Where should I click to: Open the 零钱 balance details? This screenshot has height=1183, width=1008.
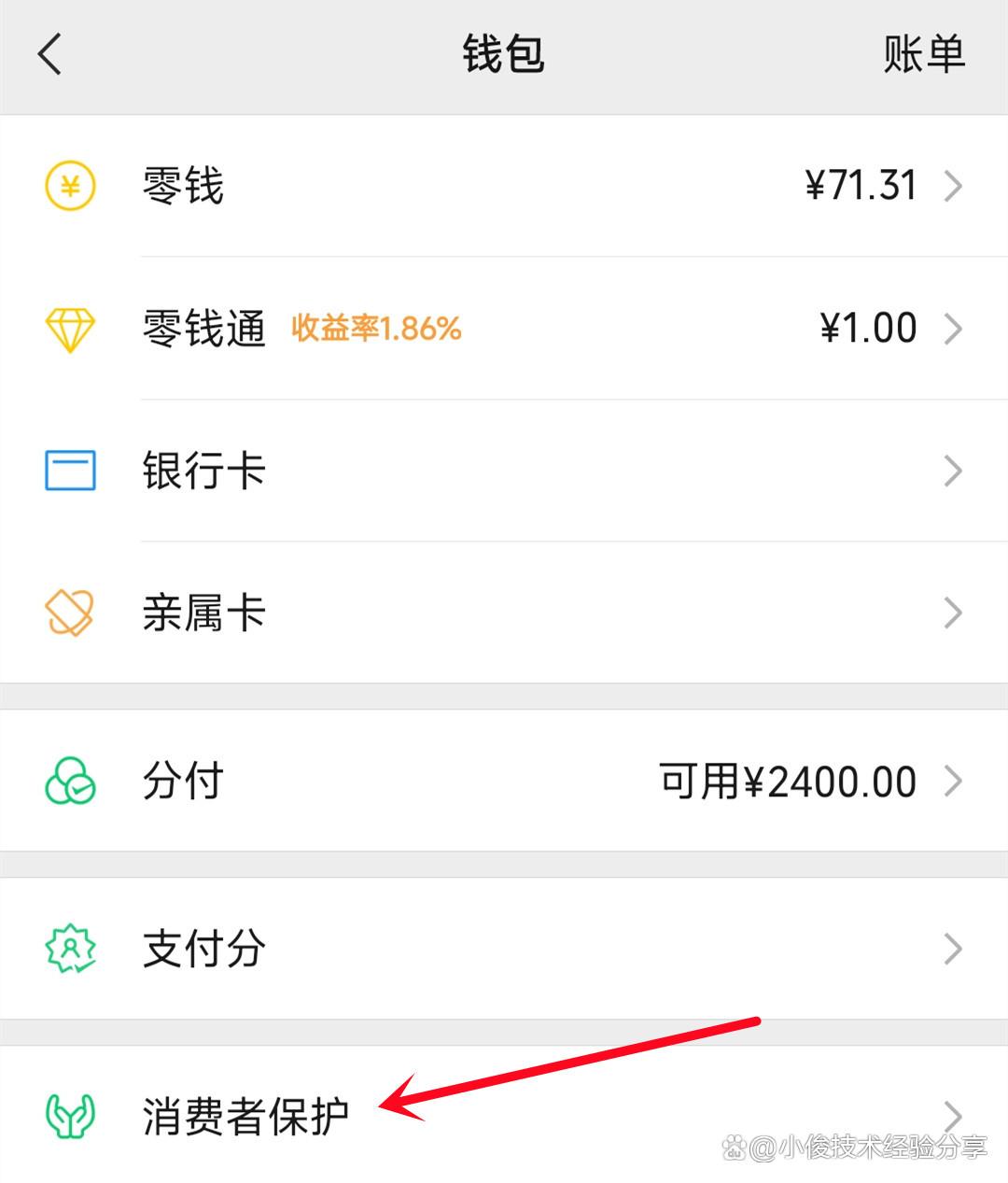[x=504, y=185]
